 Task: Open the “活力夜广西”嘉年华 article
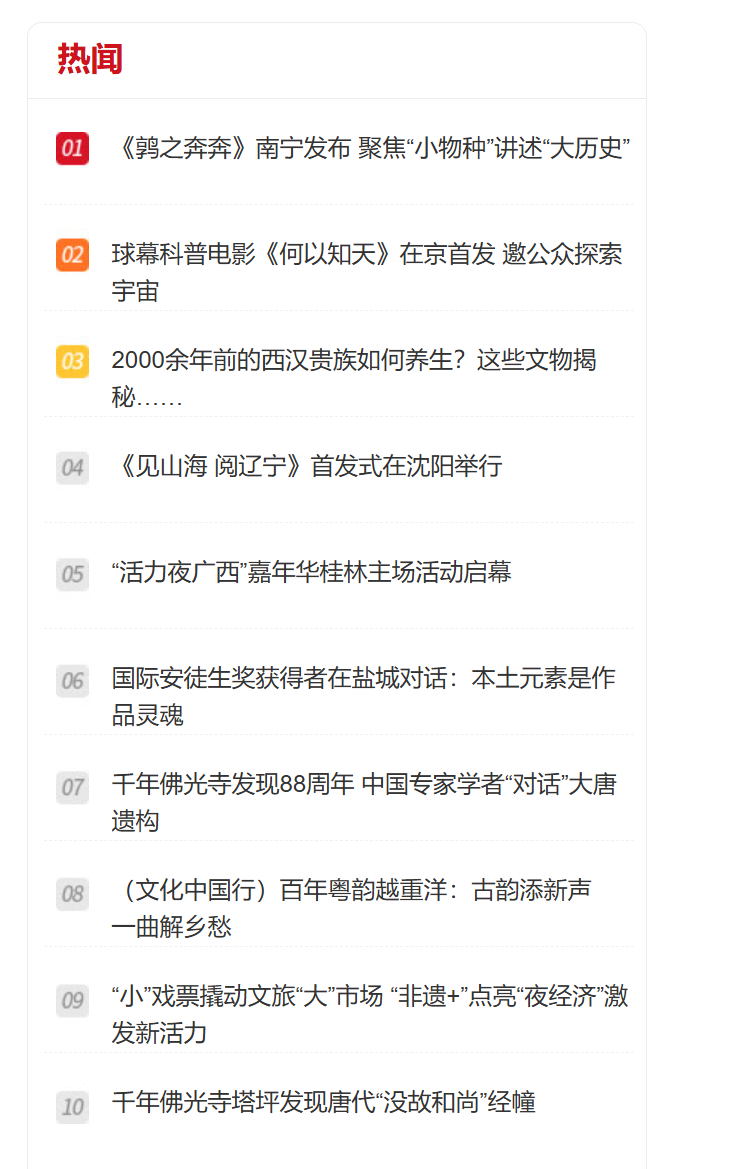(311, 573)
